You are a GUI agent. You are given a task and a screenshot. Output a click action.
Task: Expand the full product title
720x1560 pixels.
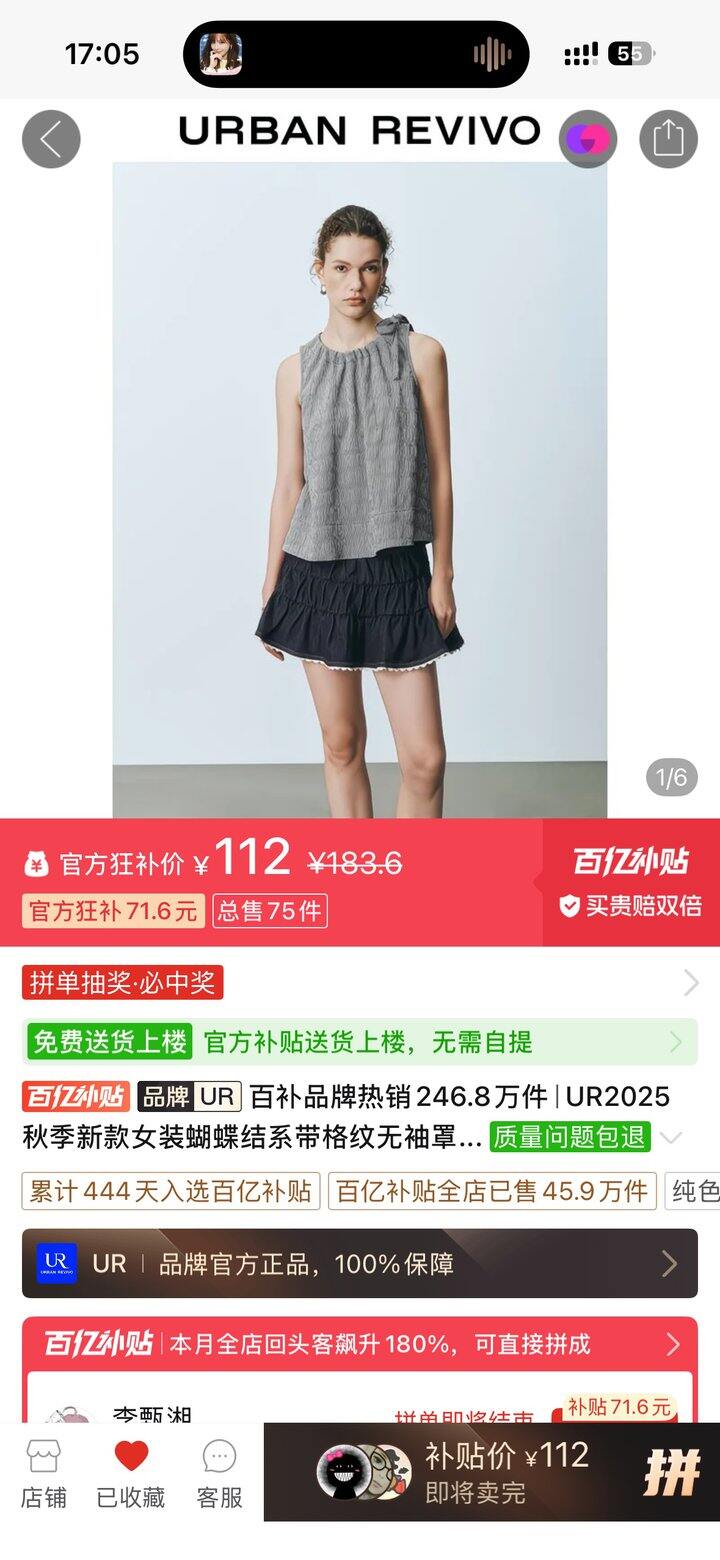pyautogui.click(x=672, y=1137)
